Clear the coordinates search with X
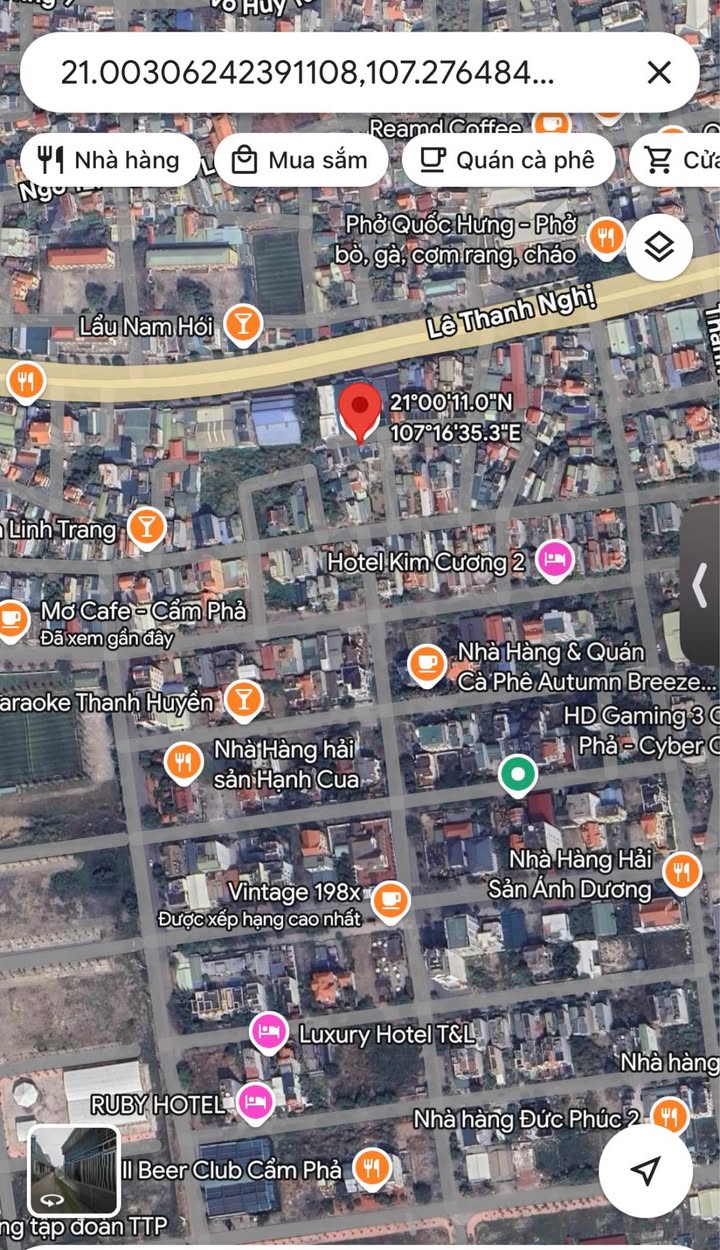Viewport: 720px width, 1250px height. 658,72
